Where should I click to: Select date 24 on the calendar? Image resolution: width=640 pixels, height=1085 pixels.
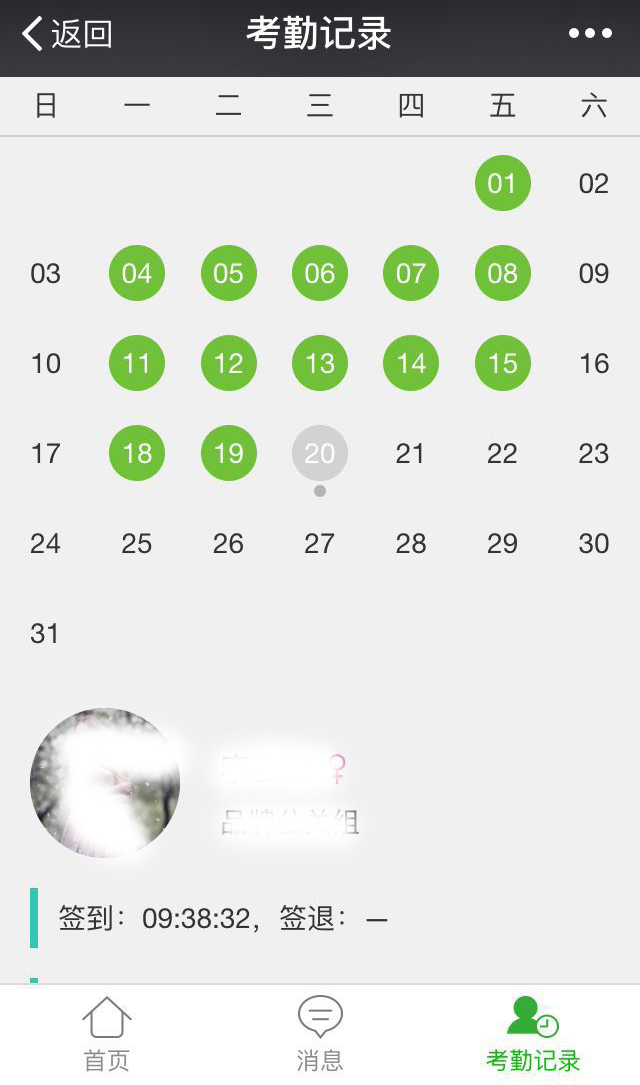coord(45,543)
